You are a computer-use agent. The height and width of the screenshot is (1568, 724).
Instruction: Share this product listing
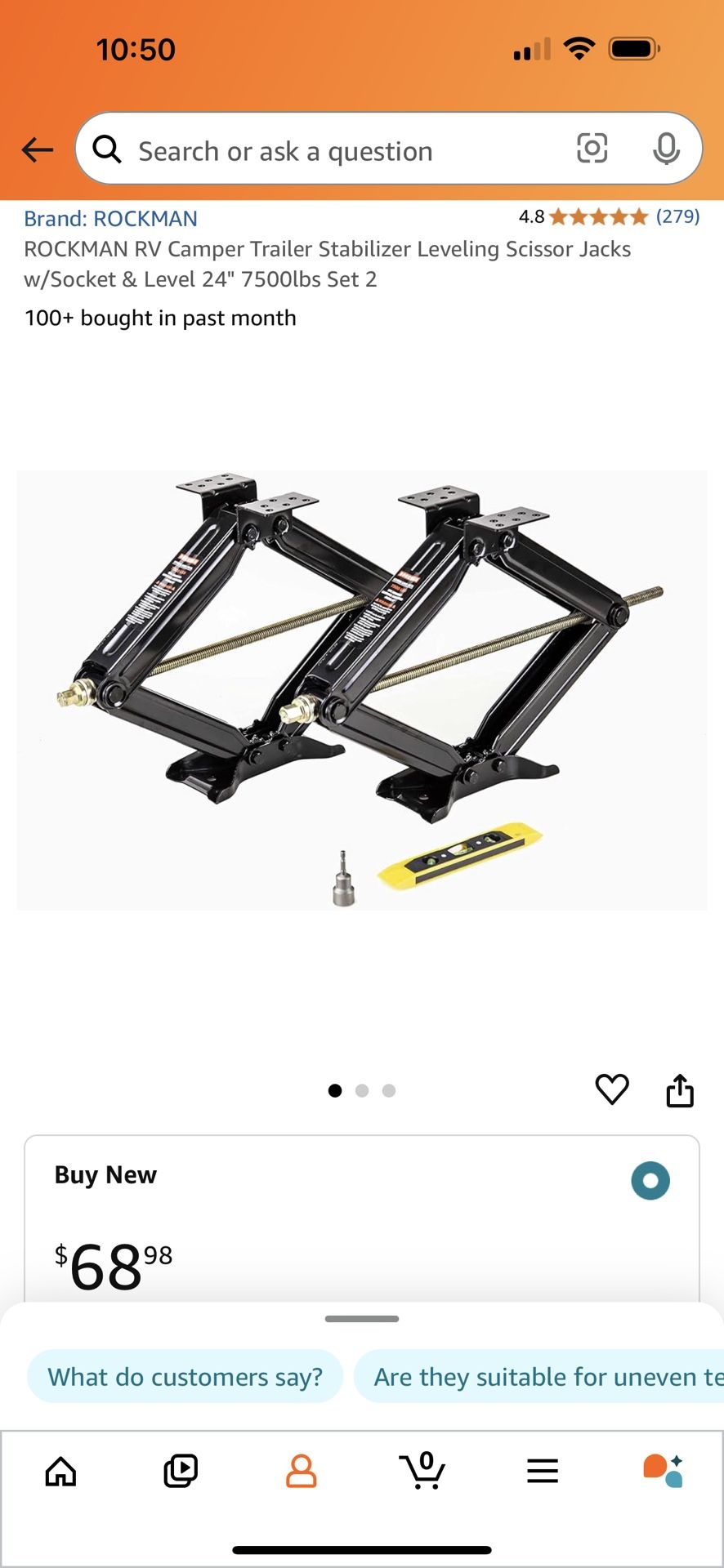pyautogui.click(x=679, y=1090)
